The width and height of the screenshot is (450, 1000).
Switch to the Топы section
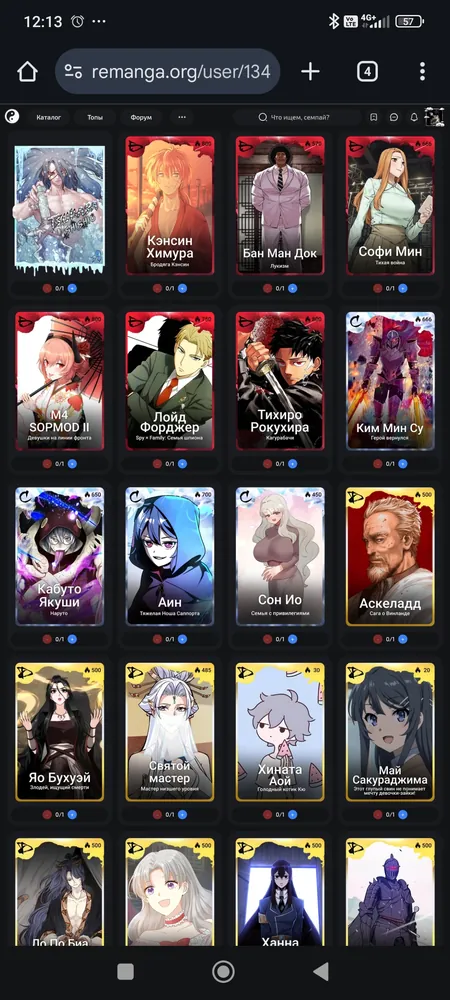tap(95, 117)
